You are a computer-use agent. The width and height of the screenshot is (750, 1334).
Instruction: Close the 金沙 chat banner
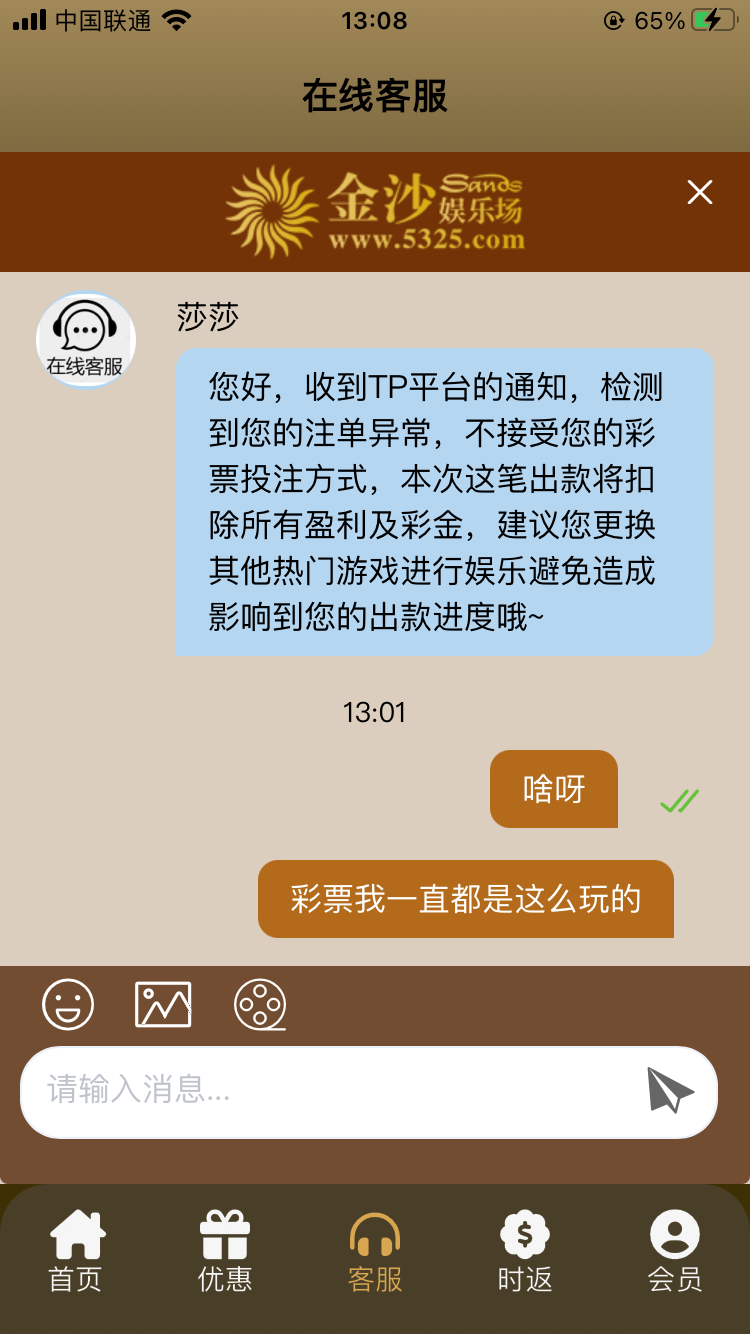700,192
